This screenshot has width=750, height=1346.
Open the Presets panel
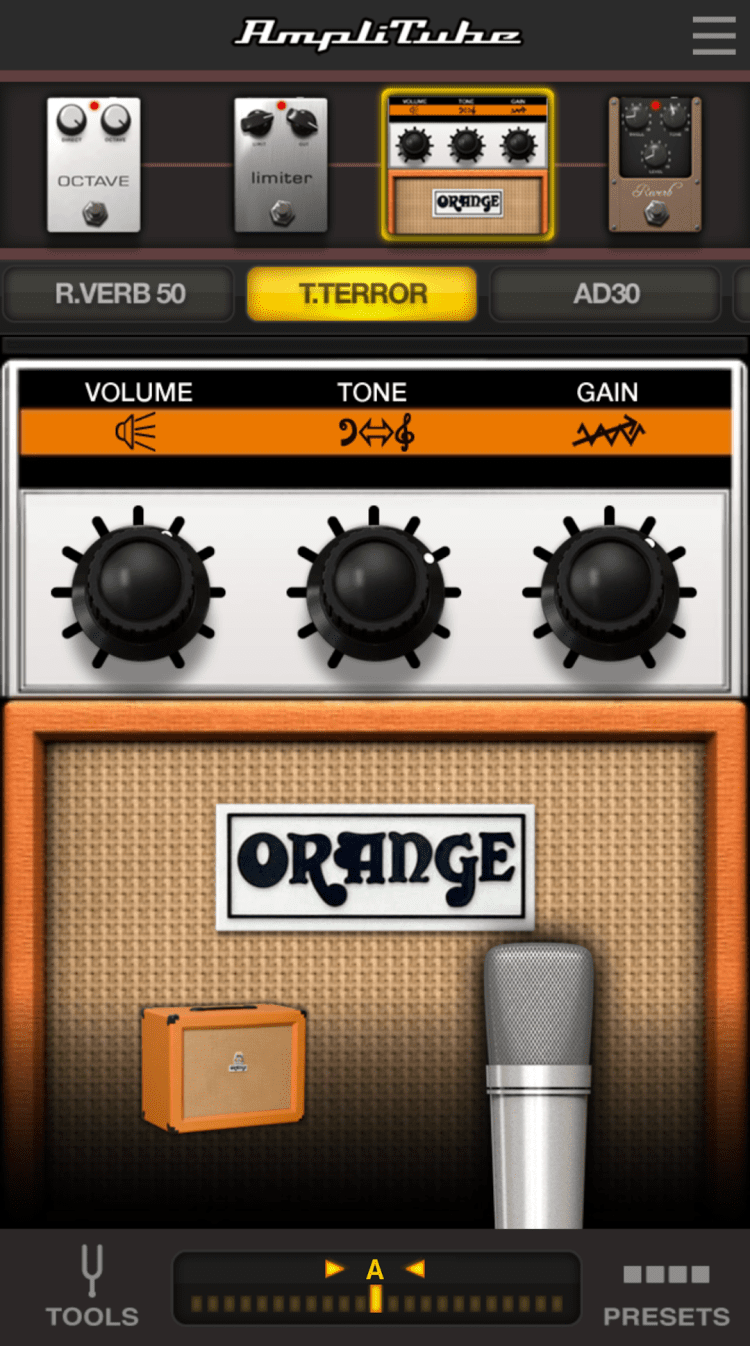666,1293
